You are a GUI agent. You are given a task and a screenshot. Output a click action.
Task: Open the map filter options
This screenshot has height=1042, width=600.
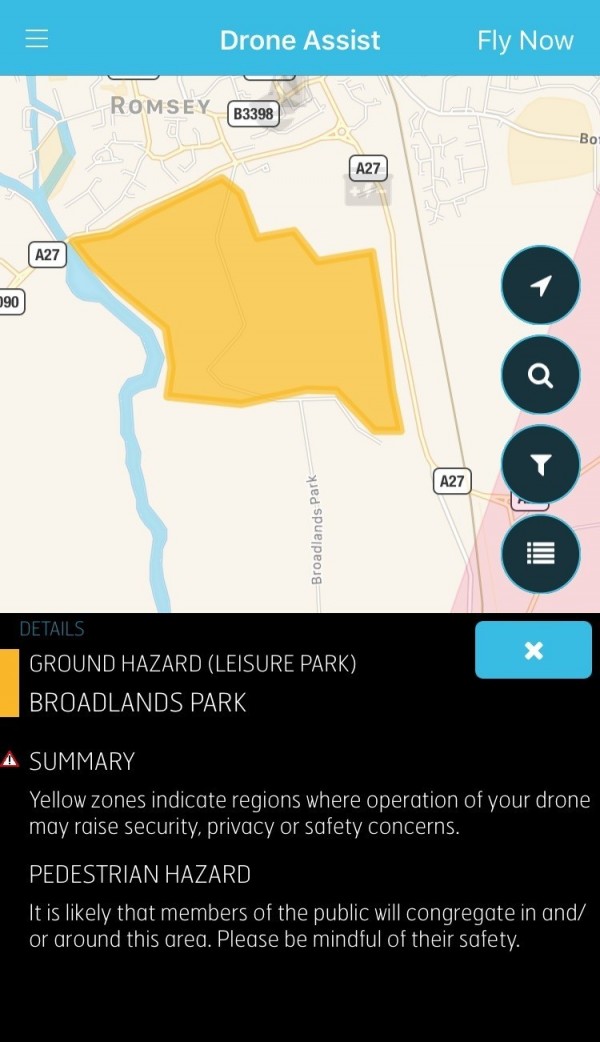tap(540, 464)
